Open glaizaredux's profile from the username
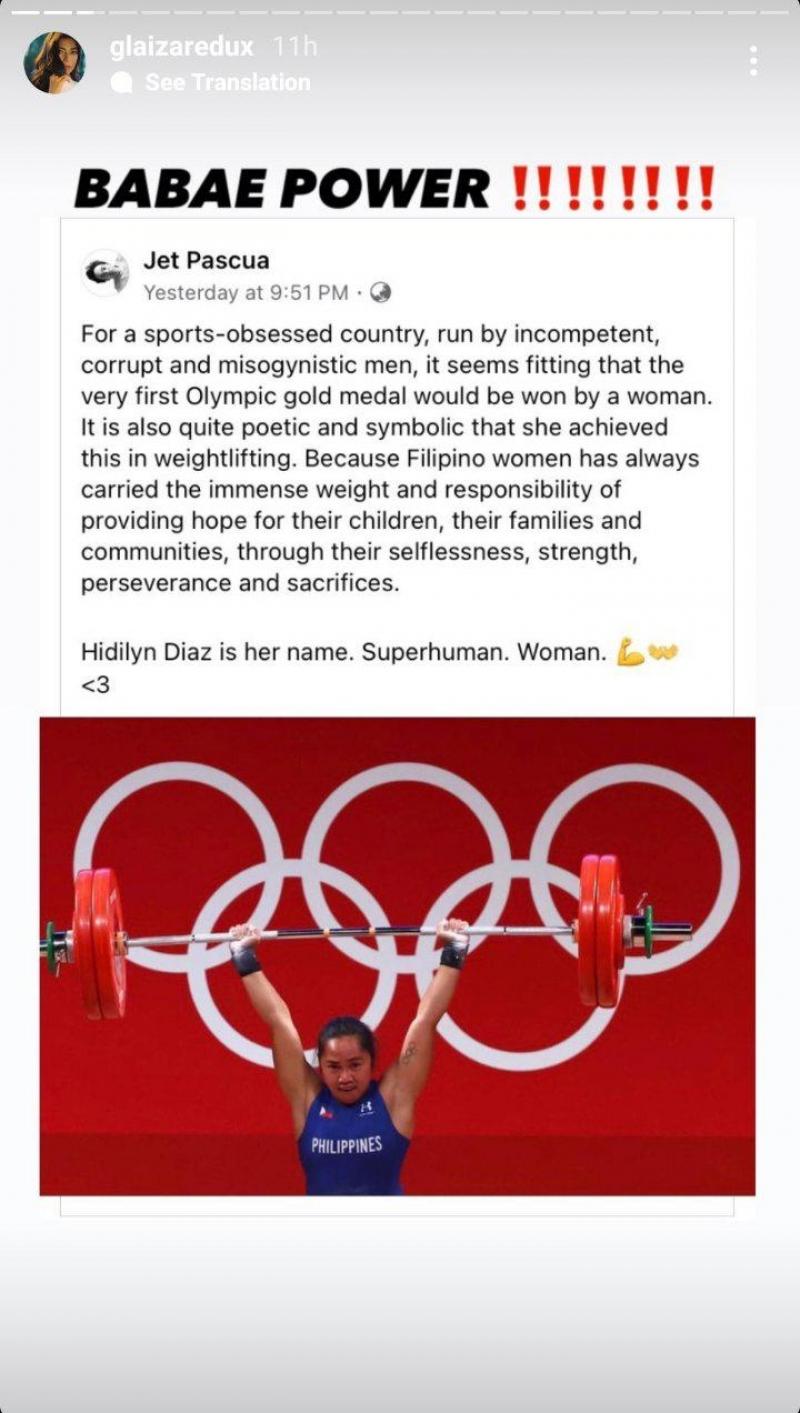 click(x=181, y=46)
